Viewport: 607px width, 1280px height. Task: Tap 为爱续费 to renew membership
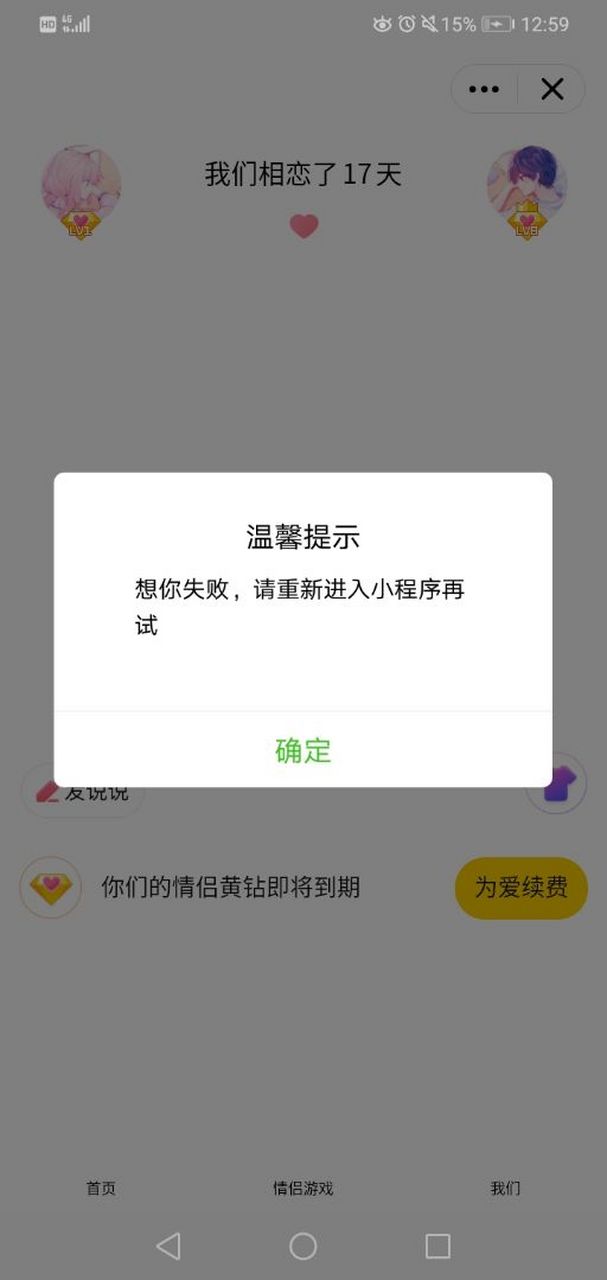pyautogui.click(x=520, y=887)
